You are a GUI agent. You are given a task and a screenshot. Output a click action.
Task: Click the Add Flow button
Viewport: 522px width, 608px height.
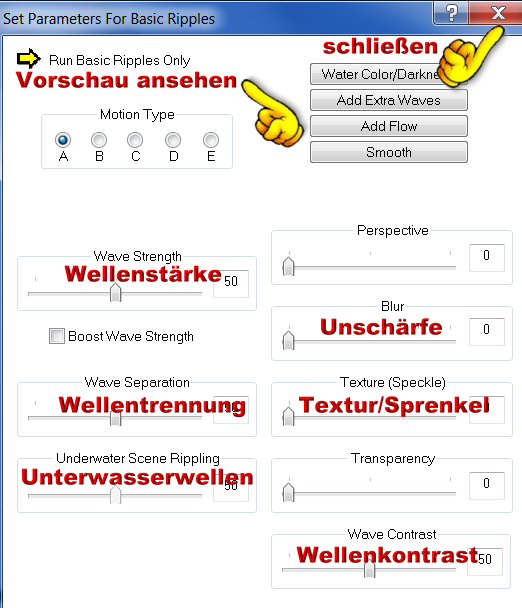tap(389, 126)
